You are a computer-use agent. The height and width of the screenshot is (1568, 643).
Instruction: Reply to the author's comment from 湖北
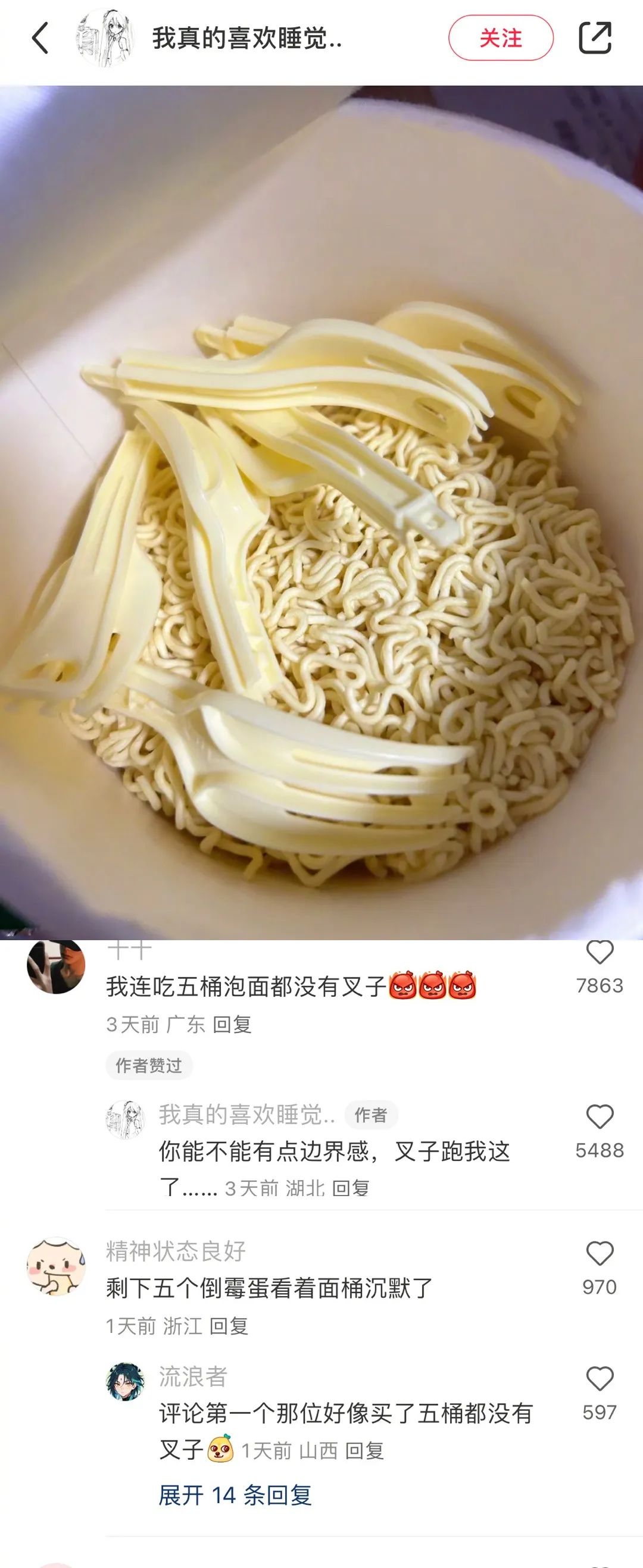click(351, 1188)
